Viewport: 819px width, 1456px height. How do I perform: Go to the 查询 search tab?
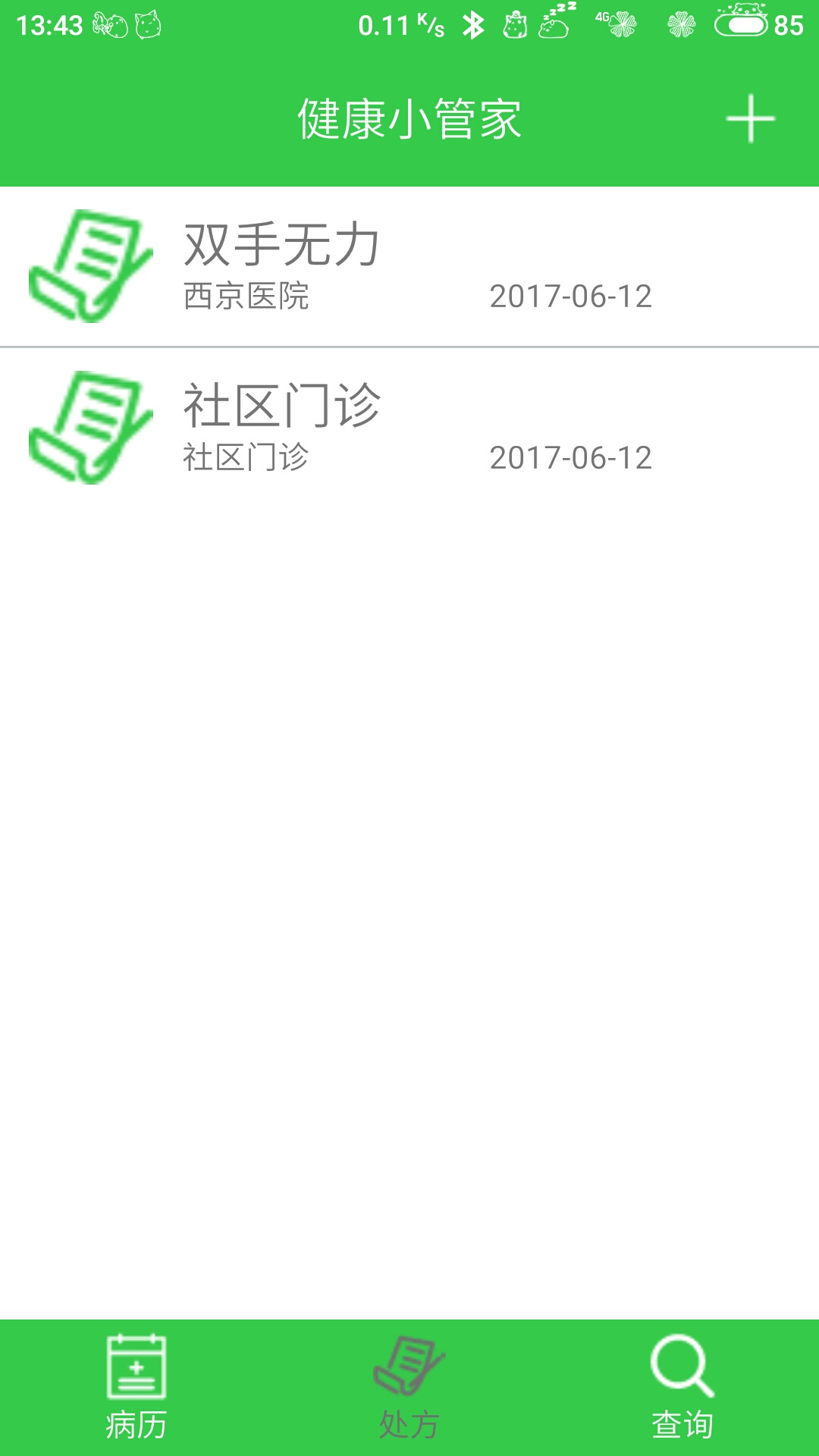(x=682, y=1388)
